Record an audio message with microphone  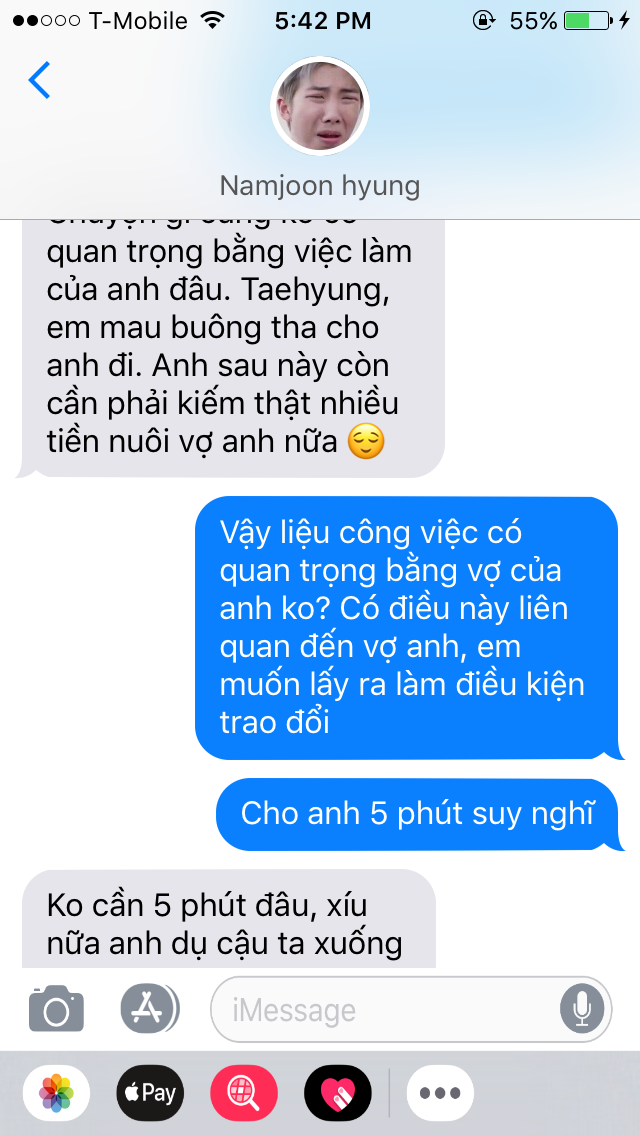(581, 1009)
